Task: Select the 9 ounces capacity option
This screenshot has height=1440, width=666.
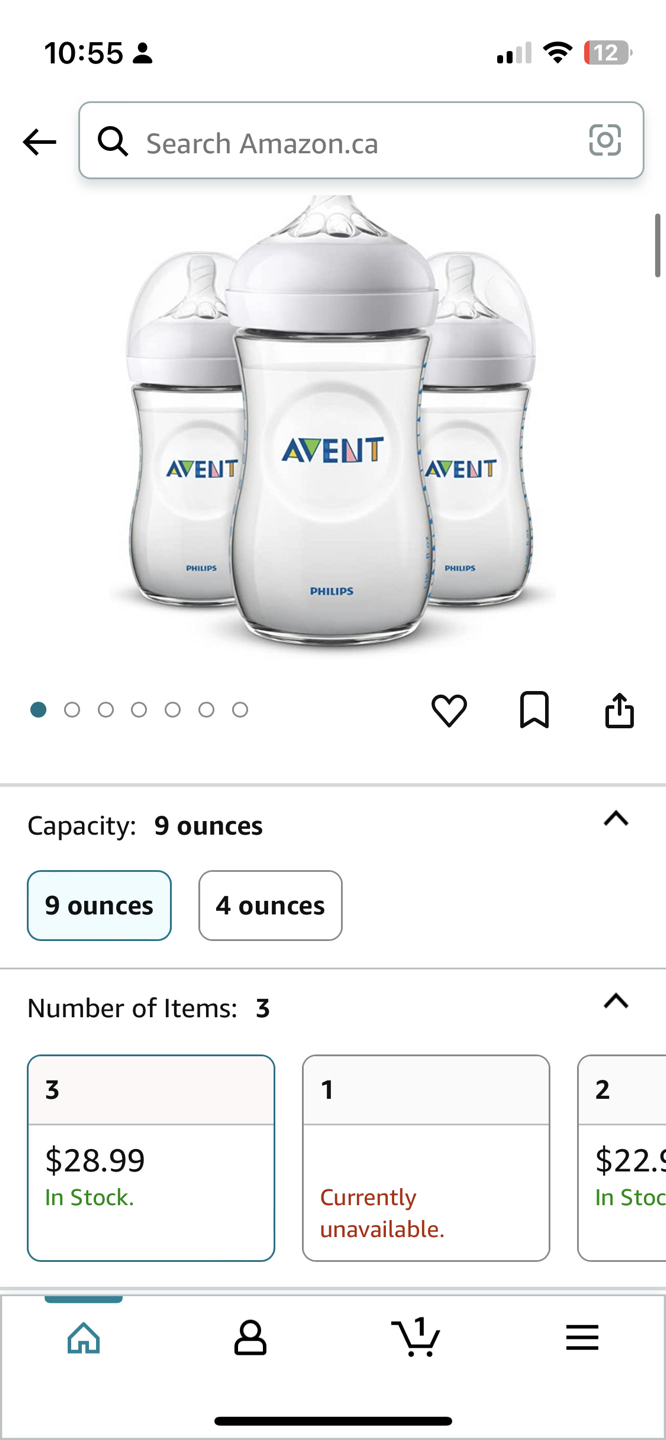Action: pos(99,905)
